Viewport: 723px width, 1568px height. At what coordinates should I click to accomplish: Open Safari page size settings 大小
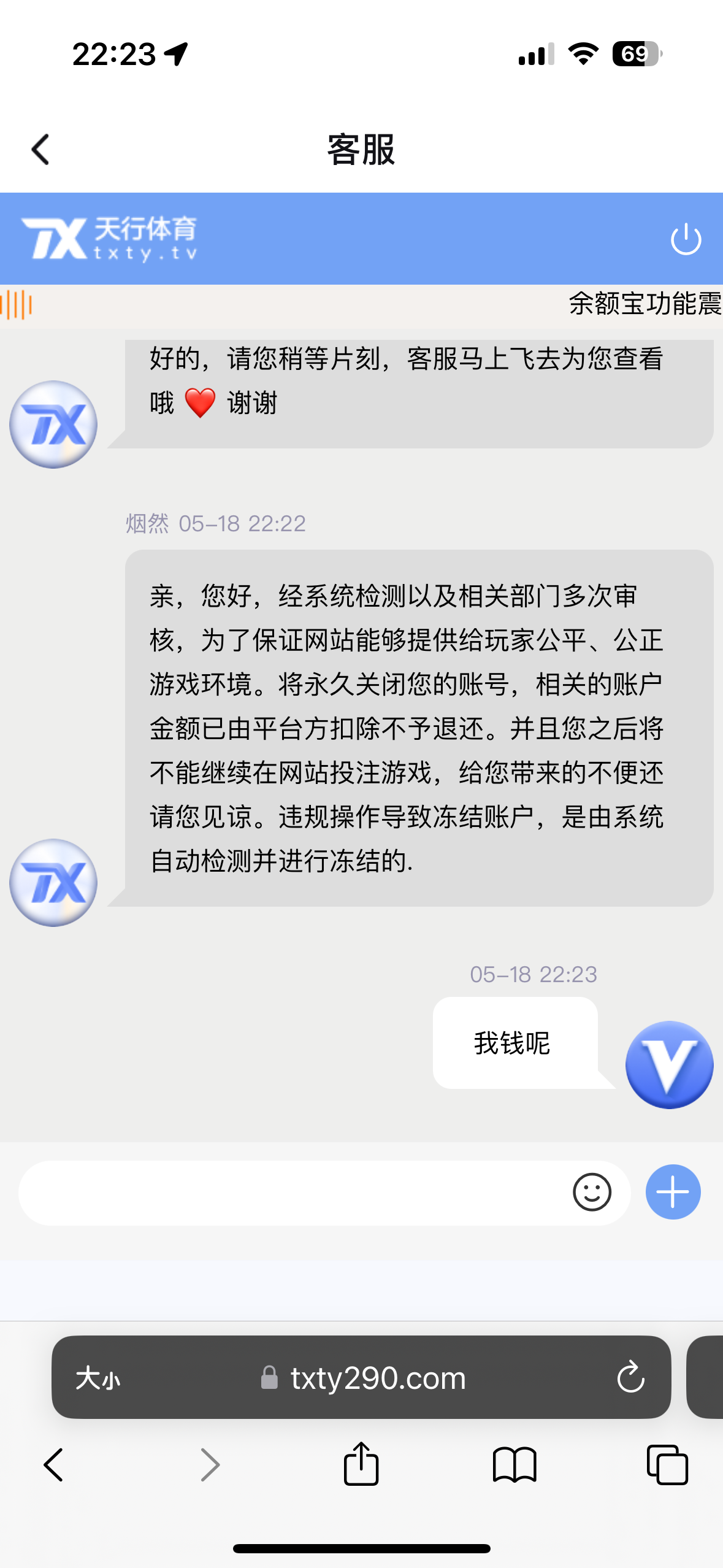click(98, 1378)
